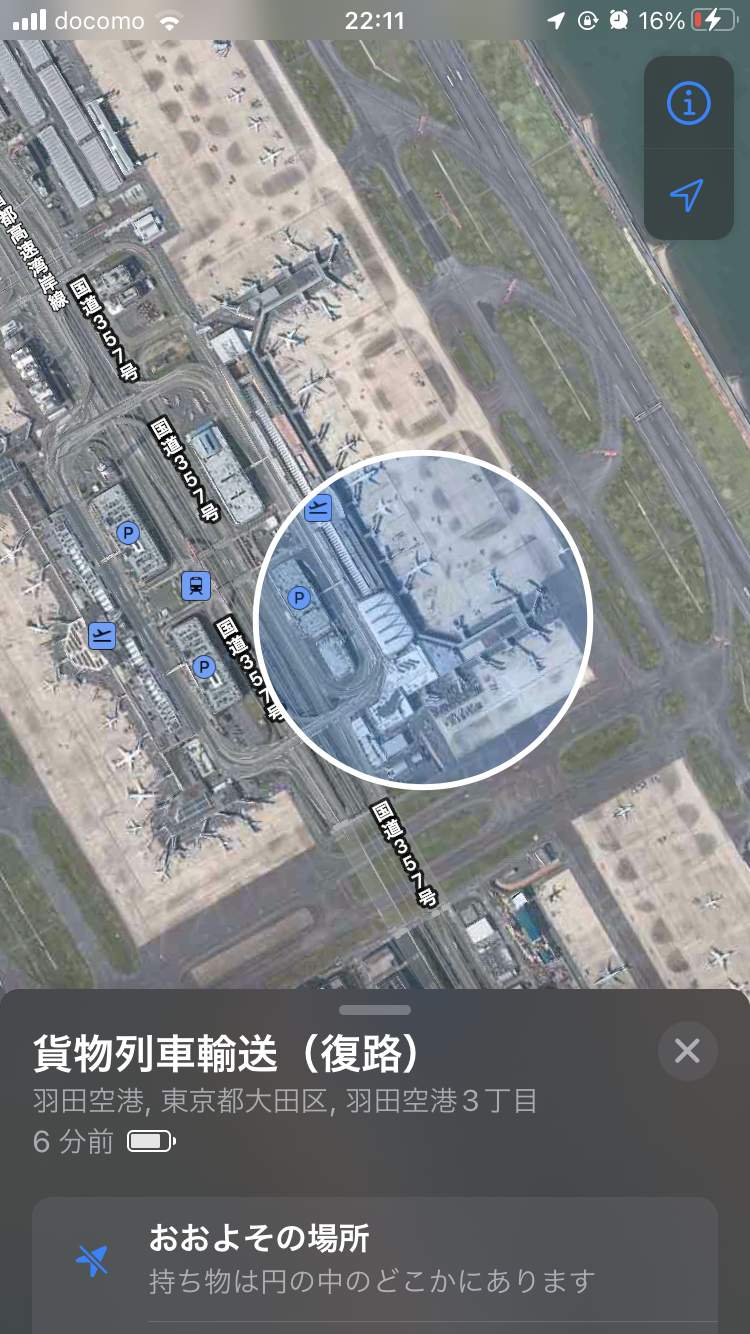
Task: Tap the train station icon on map
Action: pyautogui.click(x=196, y=585)
